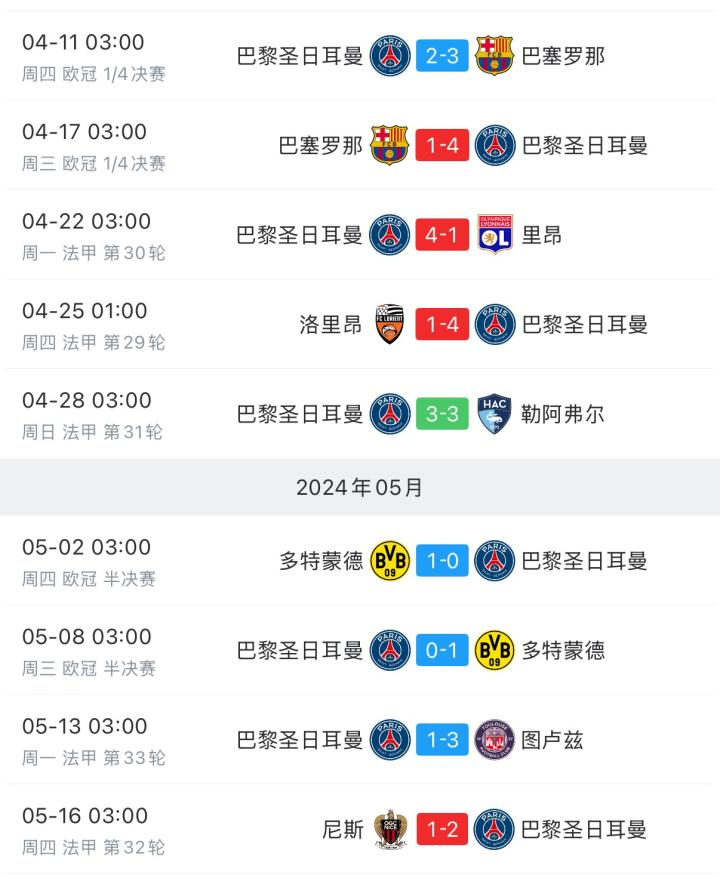This screenshot has width=720, height=878.
Task: Open the 05-16 Nice 1-2 PSG match
Action: coord(442,830)
